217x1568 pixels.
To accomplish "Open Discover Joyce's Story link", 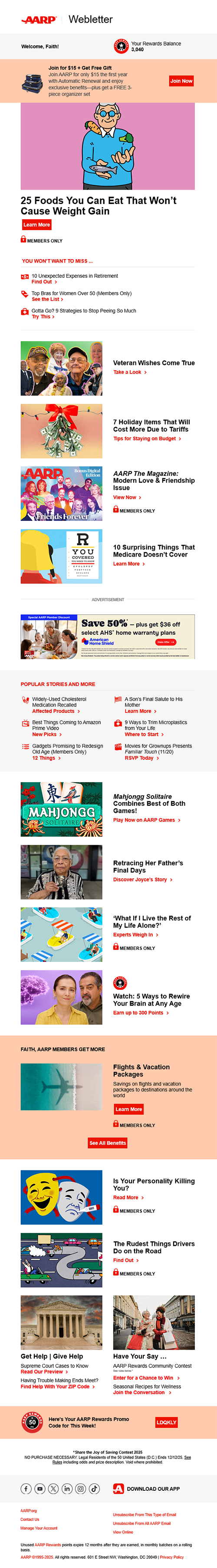I will [143, 880].
